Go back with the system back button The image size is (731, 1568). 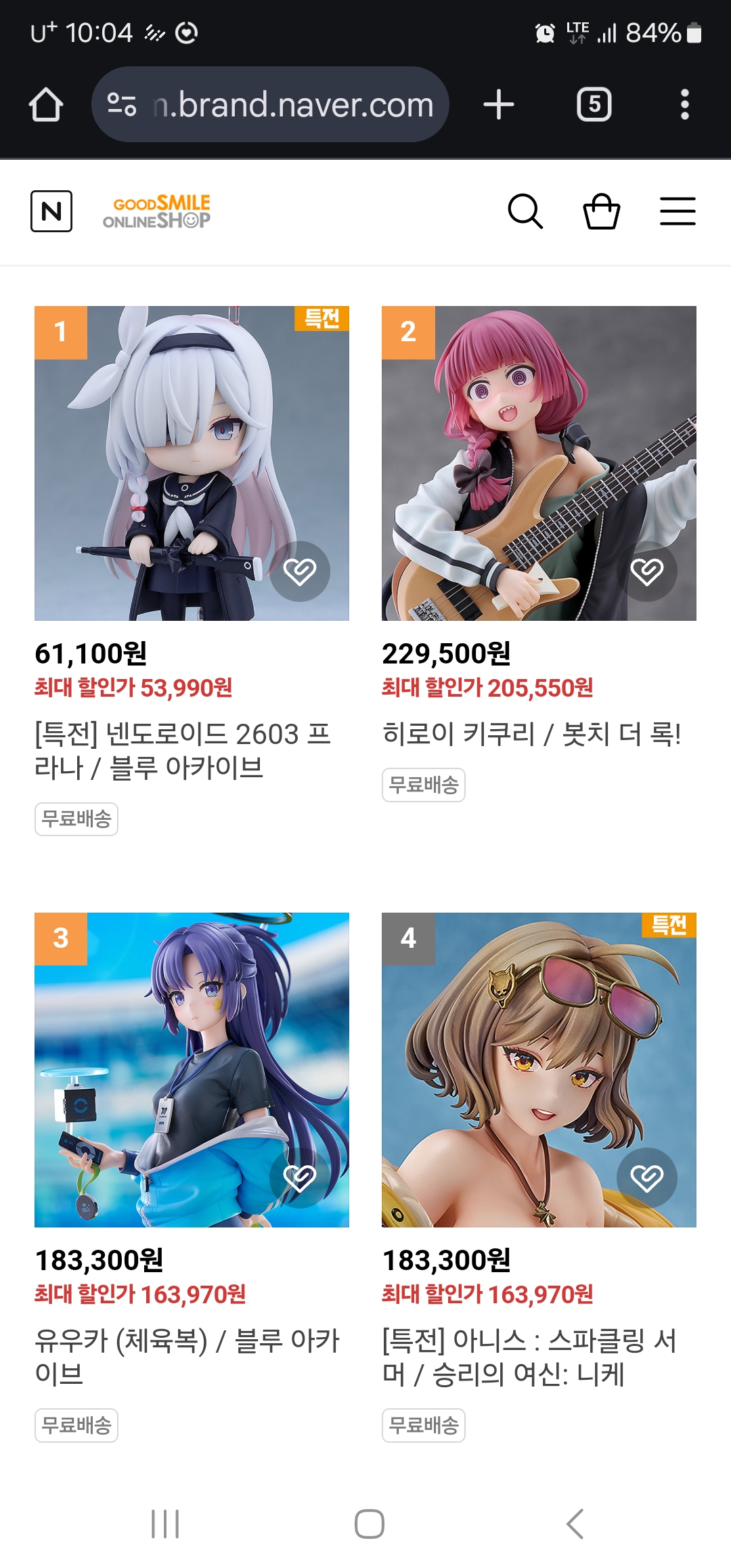(x=575, y=1524)
